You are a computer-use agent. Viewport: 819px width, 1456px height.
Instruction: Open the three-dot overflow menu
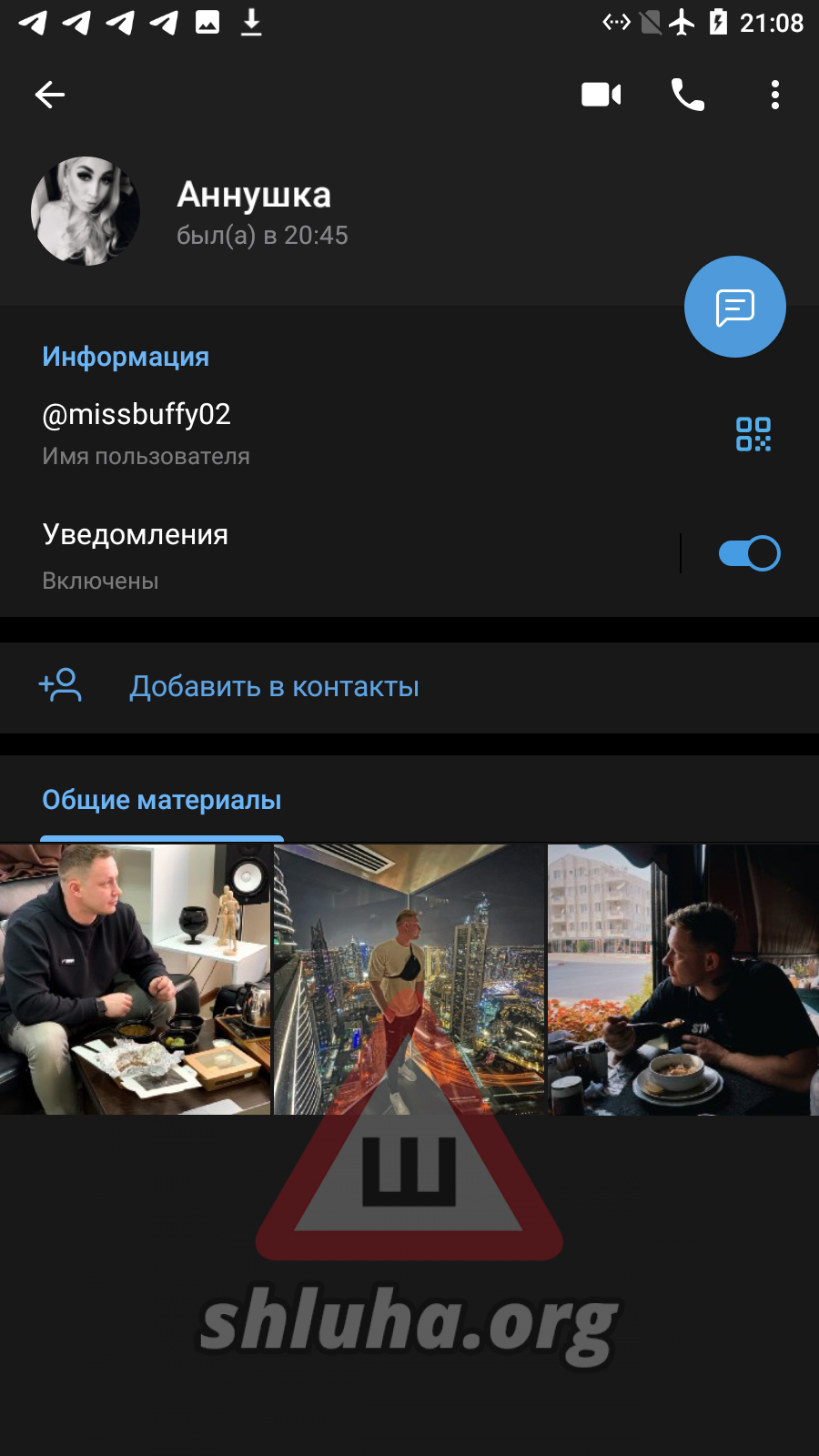pos(774,95)
